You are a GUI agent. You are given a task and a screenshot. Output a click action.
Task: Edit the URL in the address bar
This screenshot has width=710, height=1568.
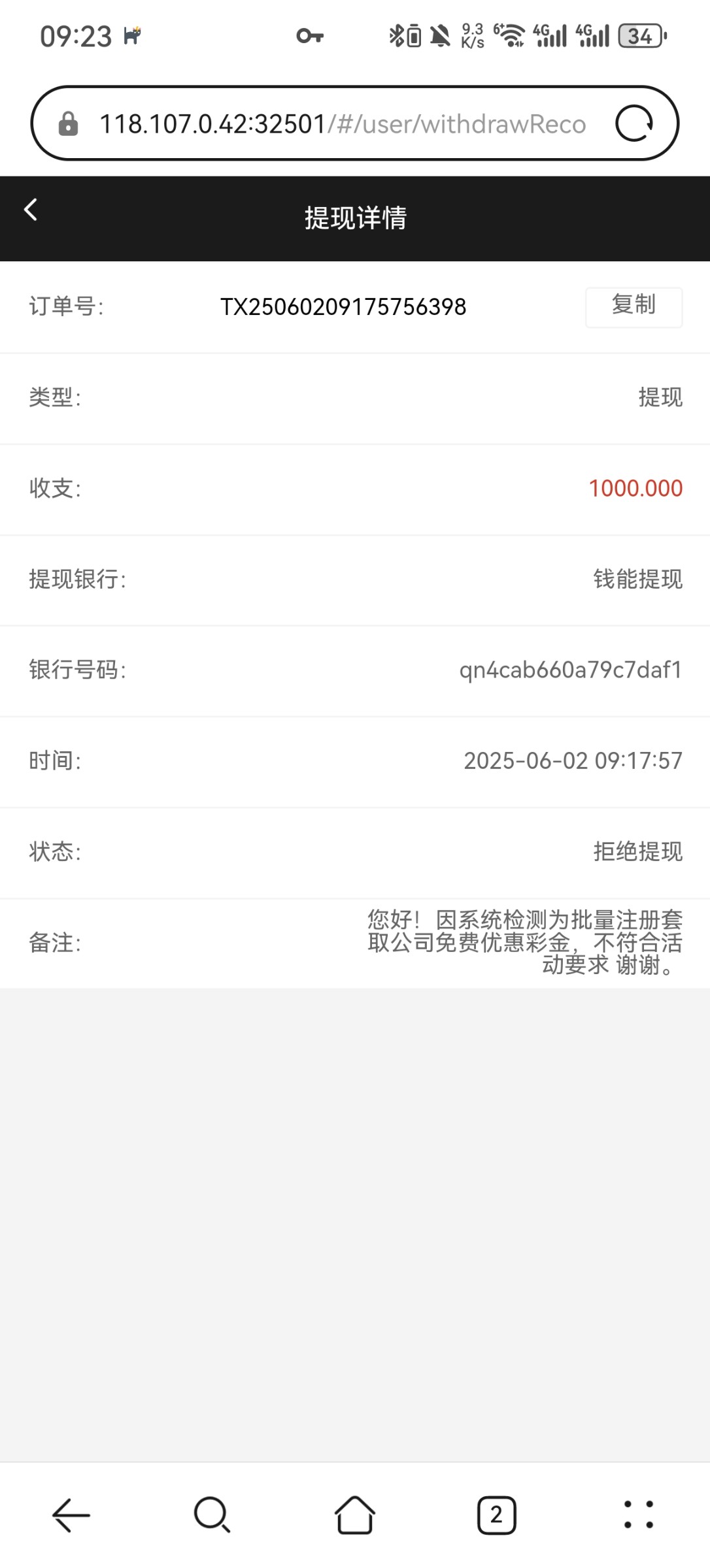(342, 124)
